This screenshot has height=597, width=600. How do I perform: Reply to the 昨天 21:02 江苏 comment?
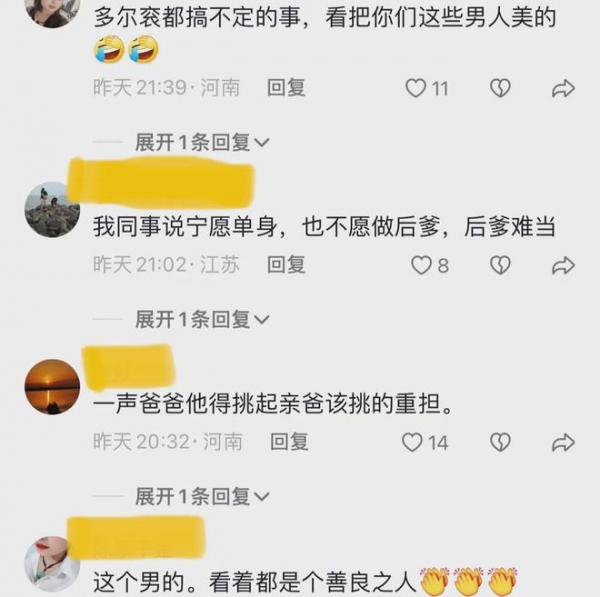coord(286,265)
